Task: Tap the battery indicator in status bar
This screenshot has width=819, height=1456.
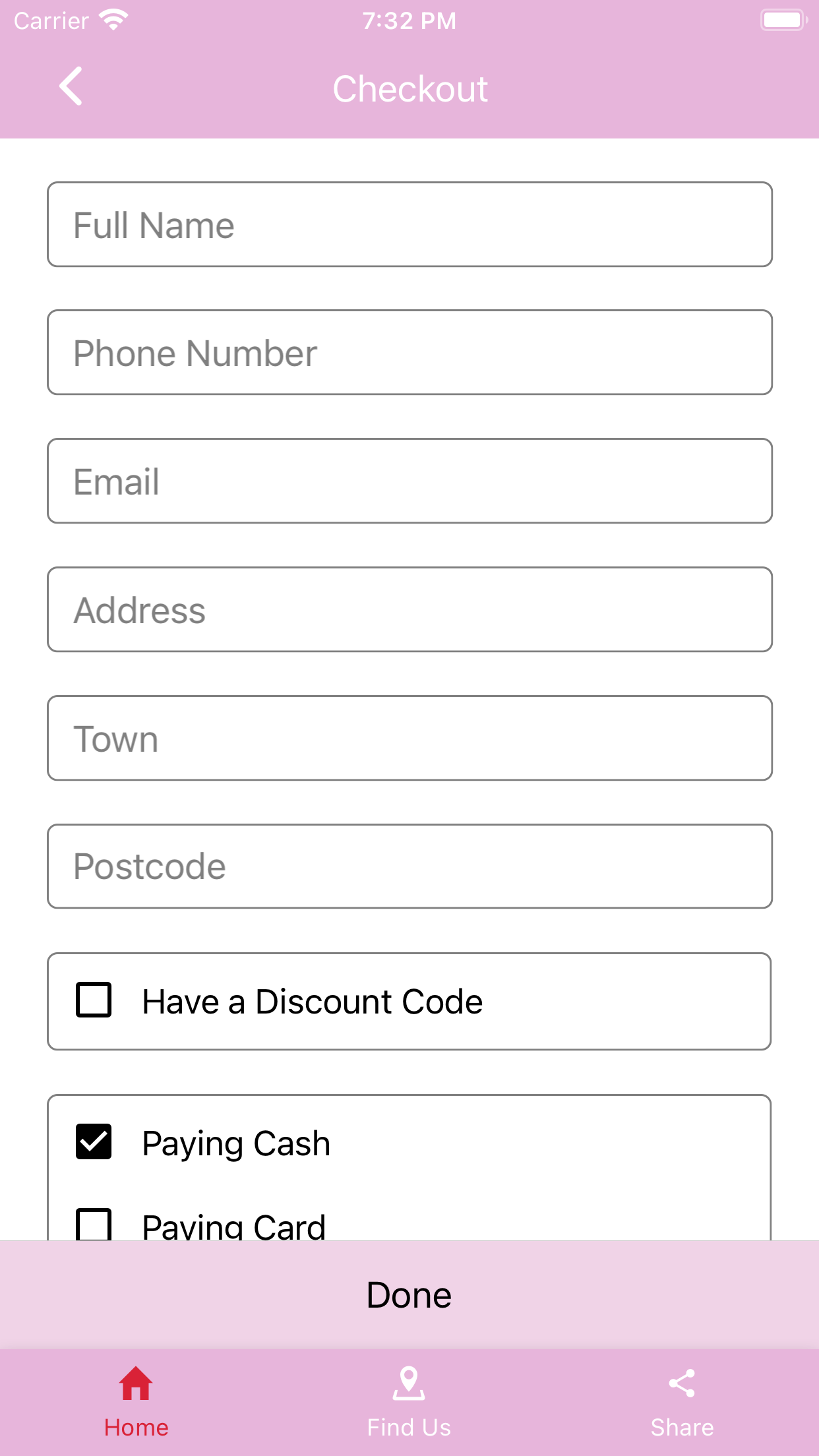Action: [x=783, y=20]
